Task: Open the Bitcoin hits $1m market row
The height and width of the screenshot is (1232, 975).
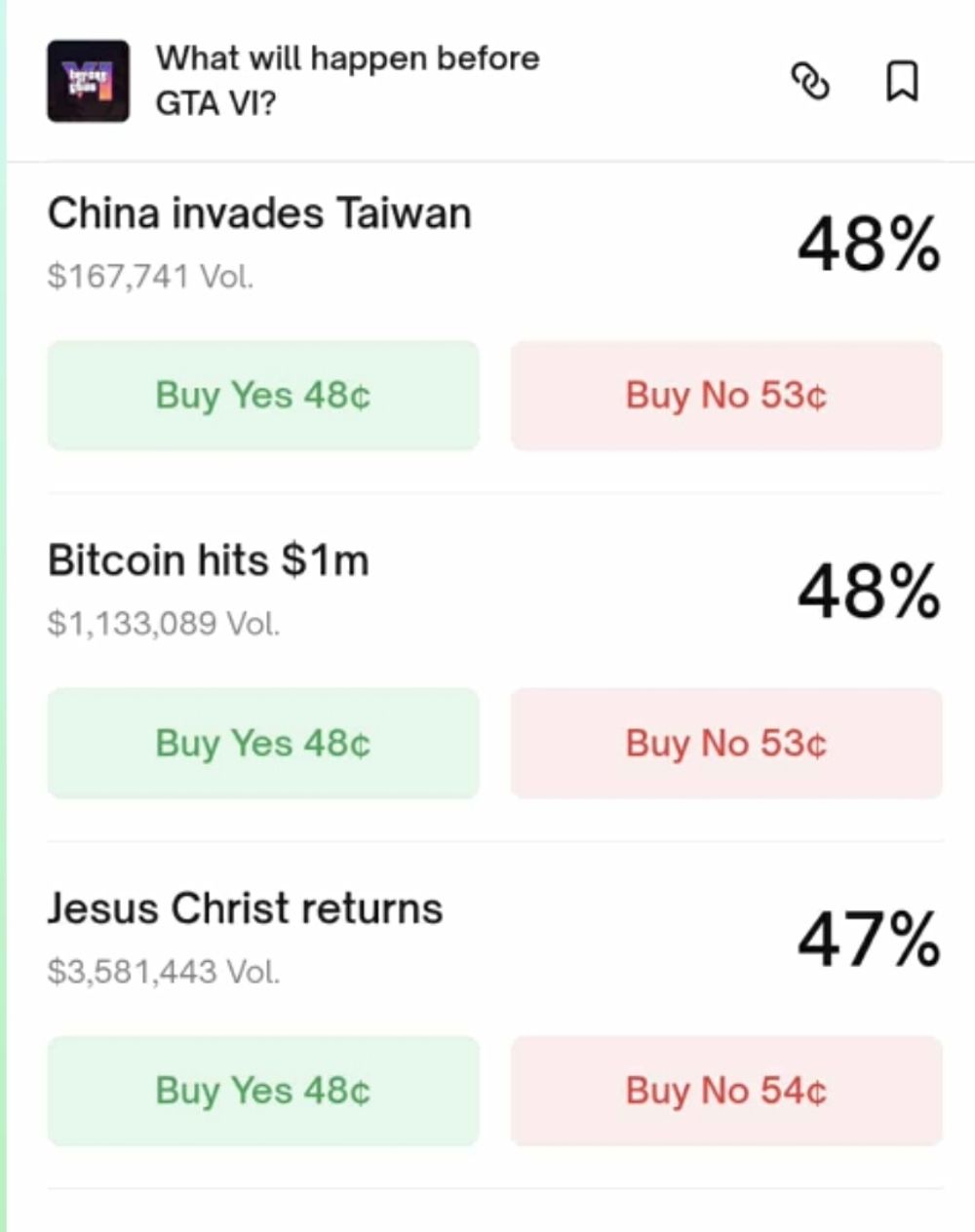Action: (x=494, y=591)
